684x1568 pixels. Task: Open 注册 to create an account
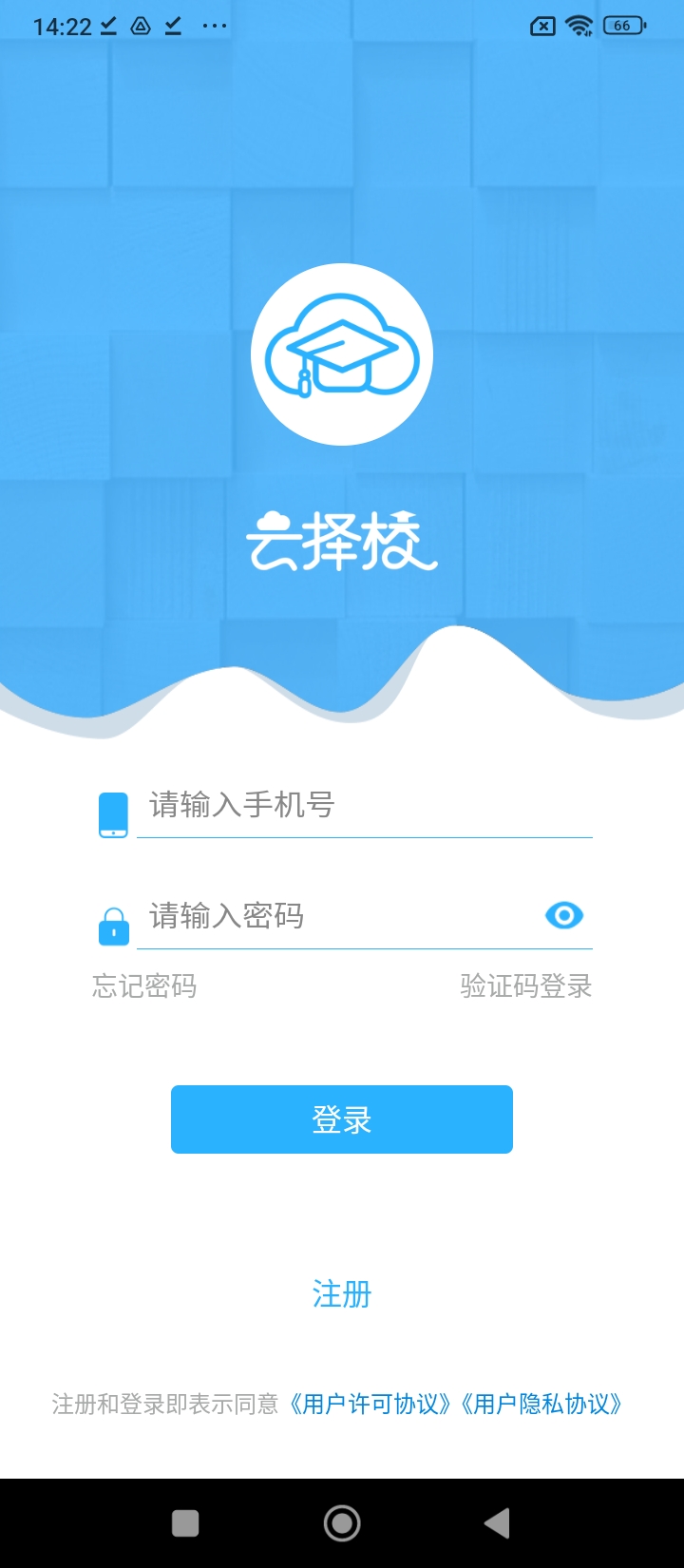[x=342, y=1294]
